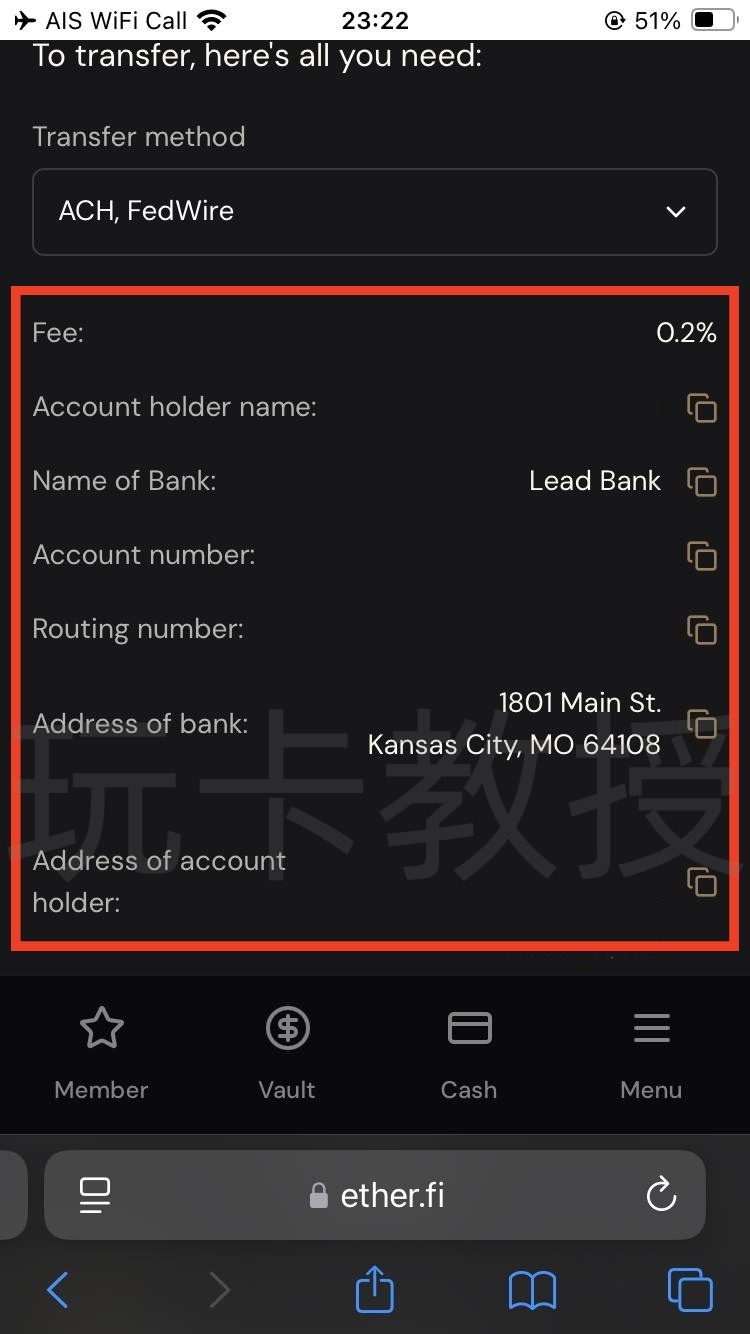Select the Member star icon

(x=100, y=1028)
